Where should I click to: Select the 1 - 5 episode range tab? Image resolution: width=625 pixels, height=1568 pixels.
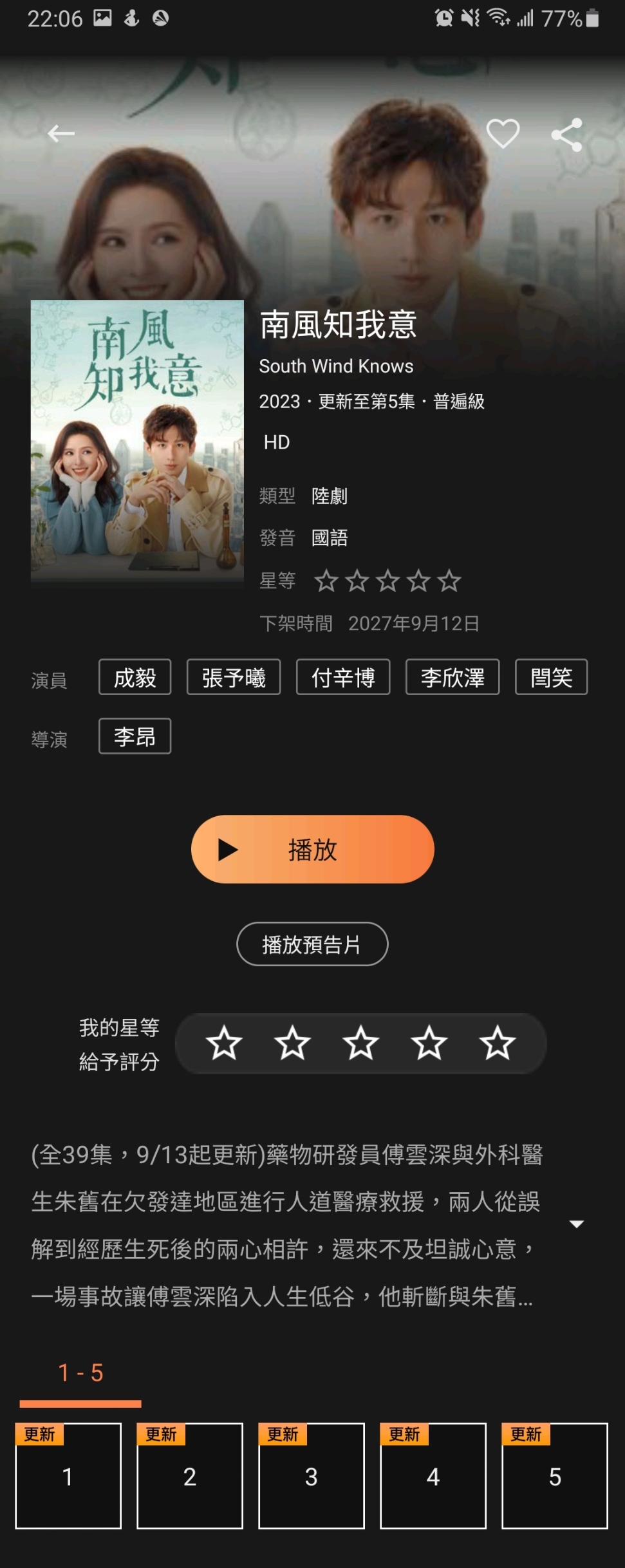coord(80,1373)
